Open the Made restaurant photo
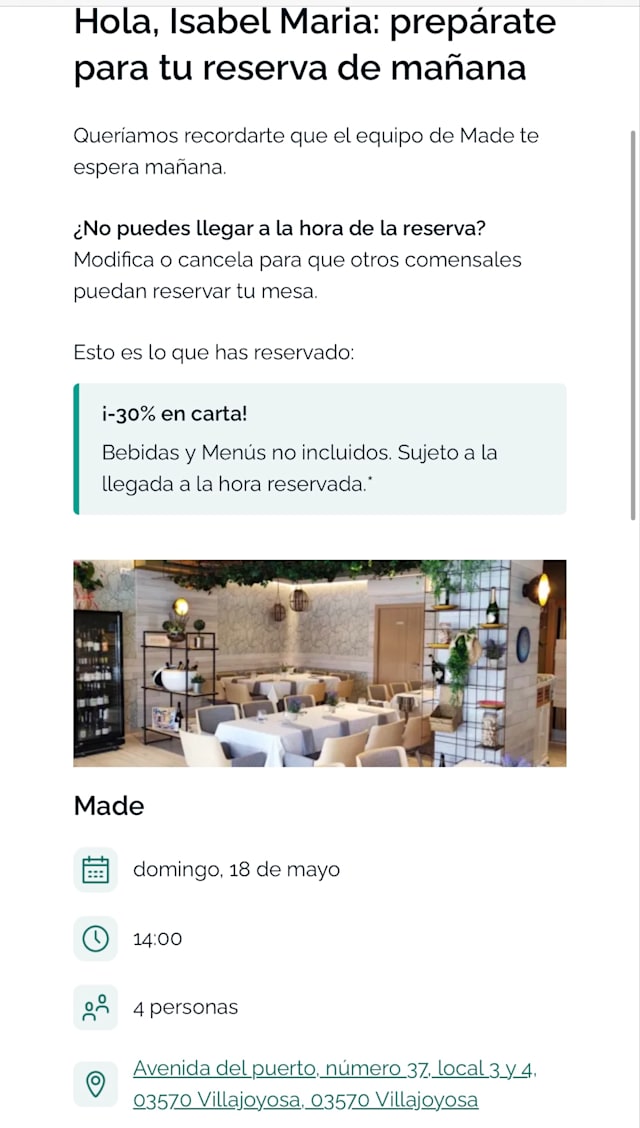The height and width of the screenshot is (1128, 640). pyautogui.click(x=320, y=663)
